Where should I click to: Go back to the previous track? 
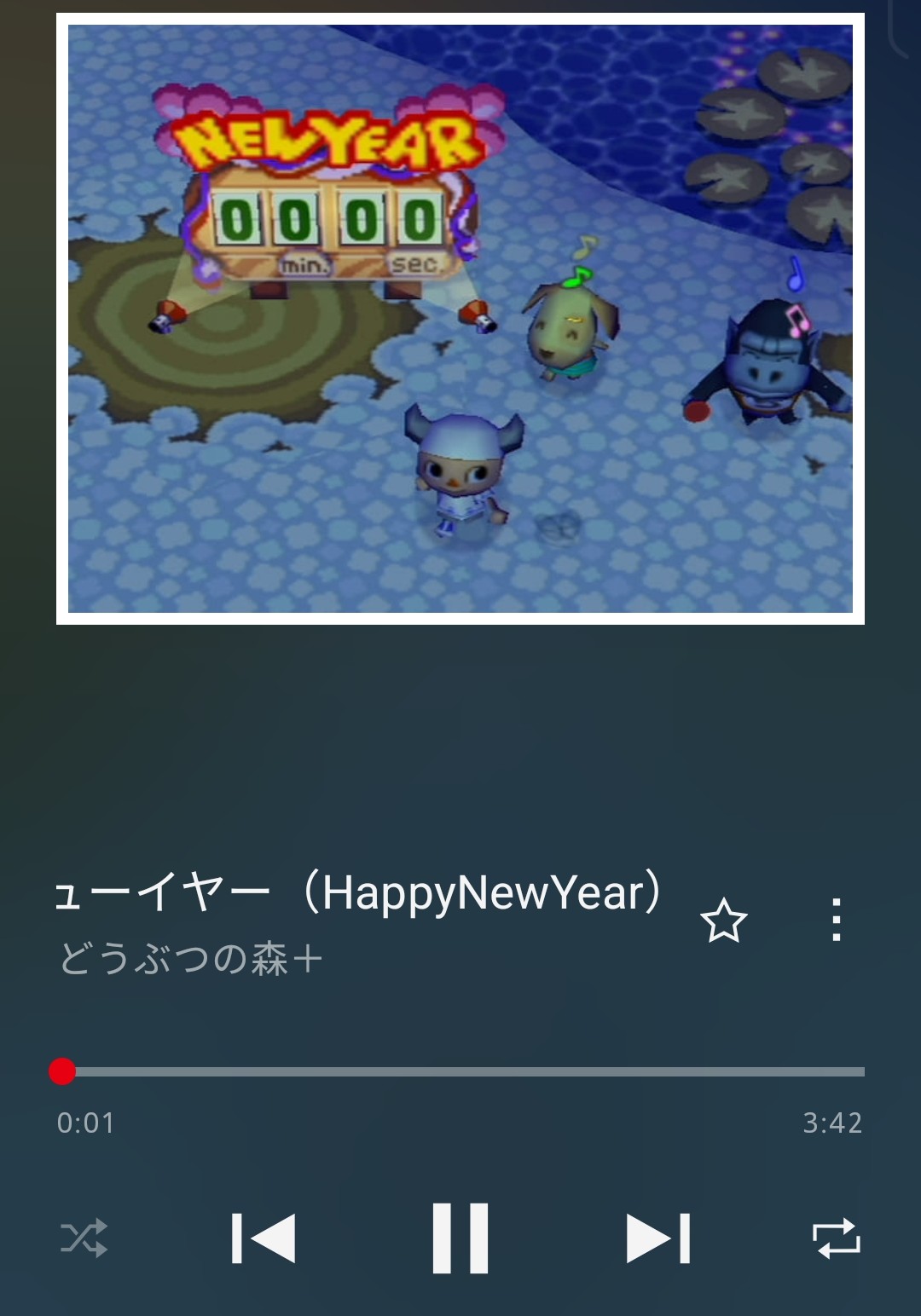pyautogui.click(x=264, y=1238)
